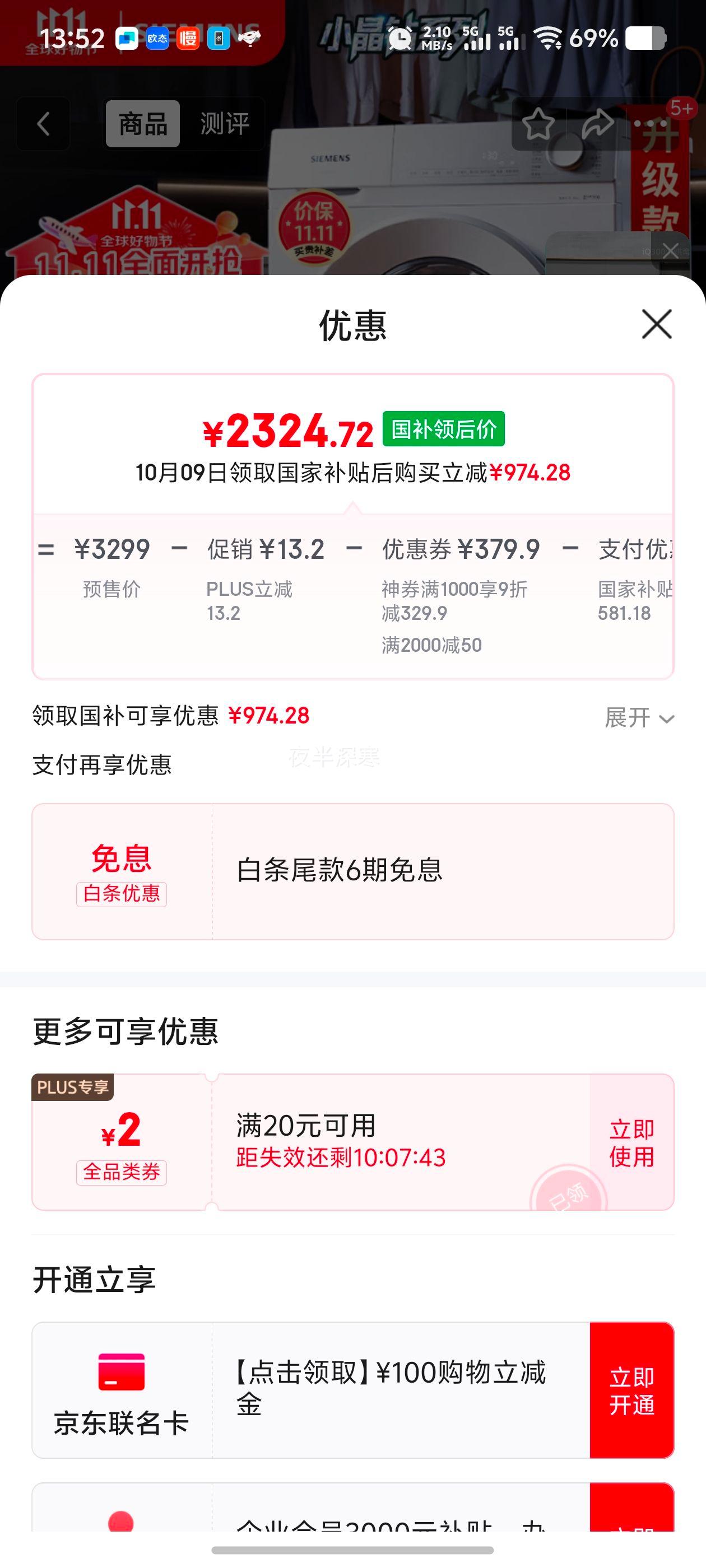Switch to the 测评 tab
Screen dimensions: 706x1568
(x=224, y=124)
